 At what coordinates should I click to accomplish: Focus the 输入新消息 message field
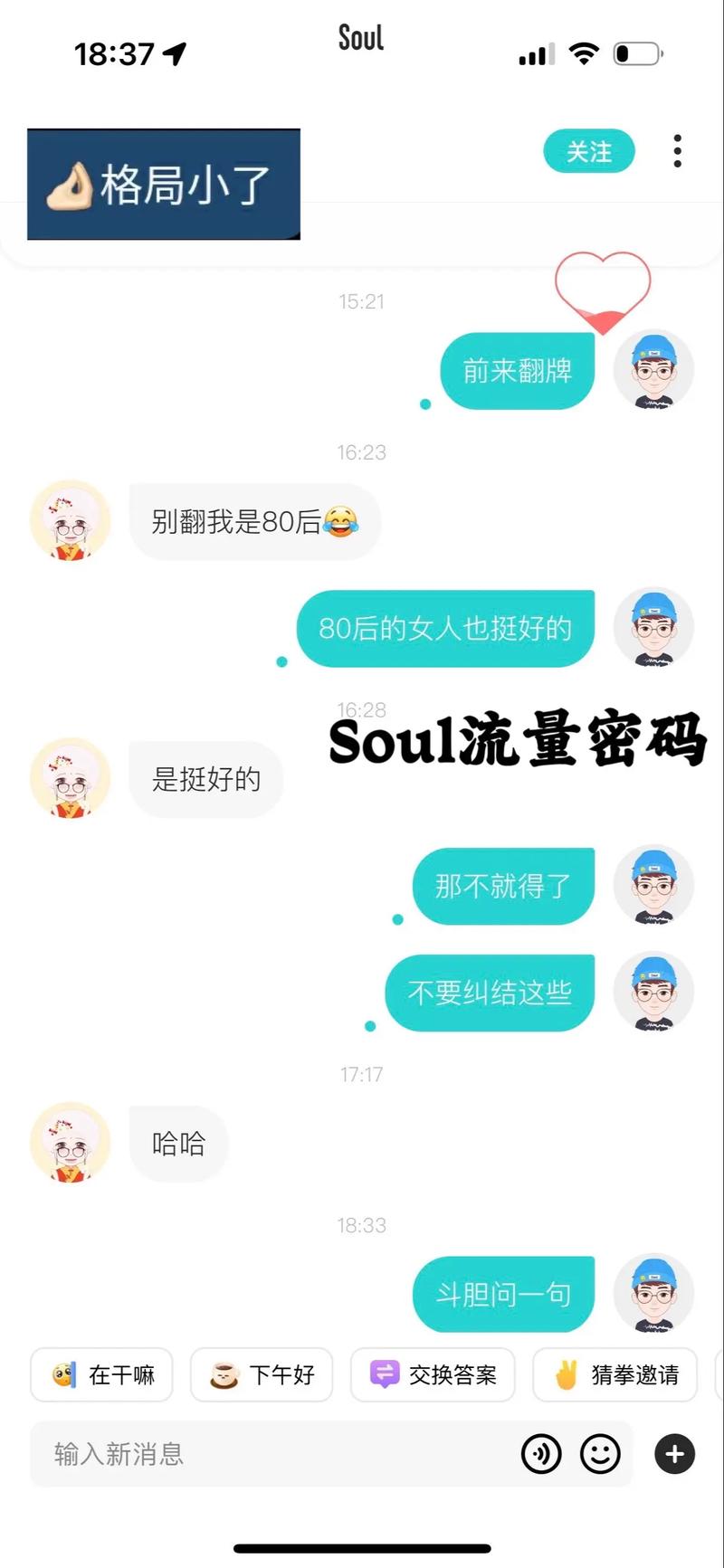pos(271,1454)
